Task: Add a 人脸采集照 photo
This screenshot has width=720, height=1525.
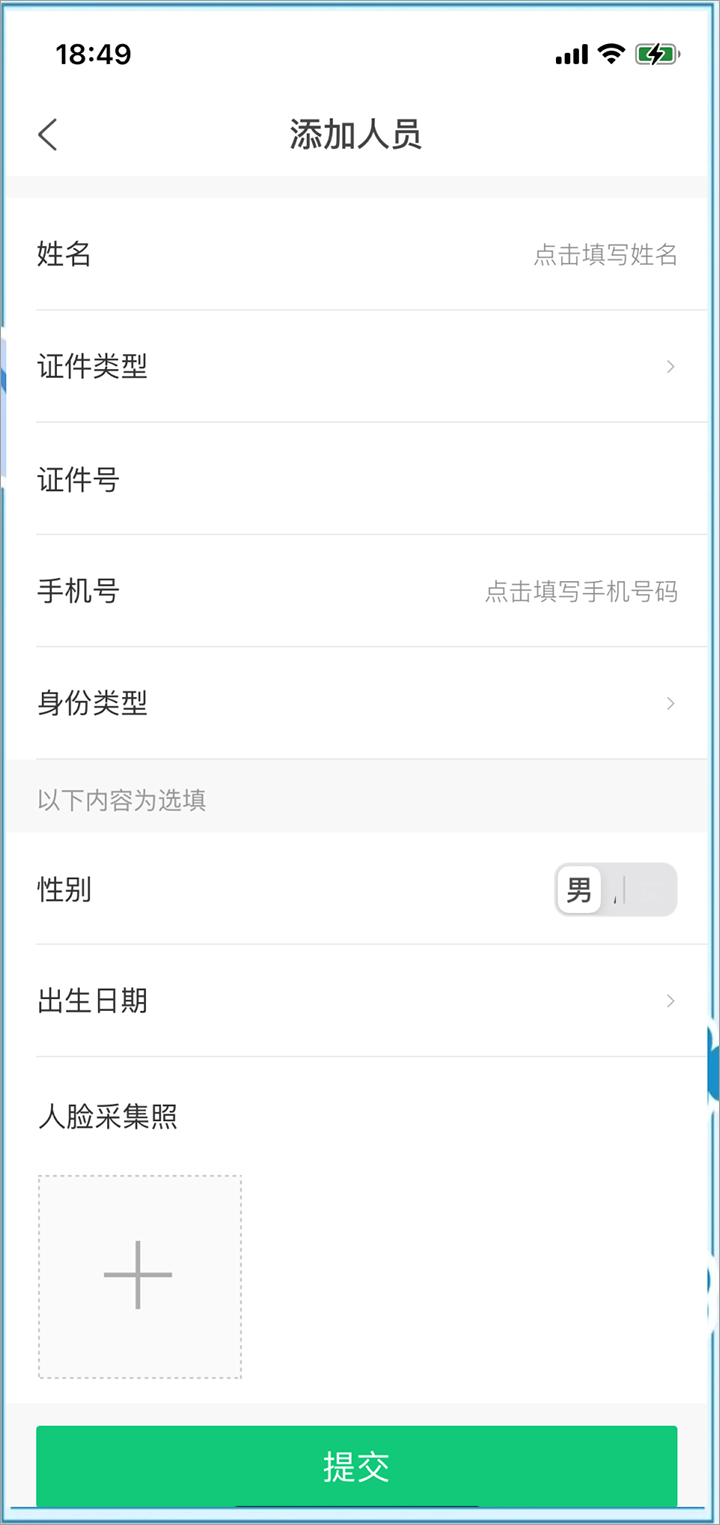Action: tap(139, 1276)
